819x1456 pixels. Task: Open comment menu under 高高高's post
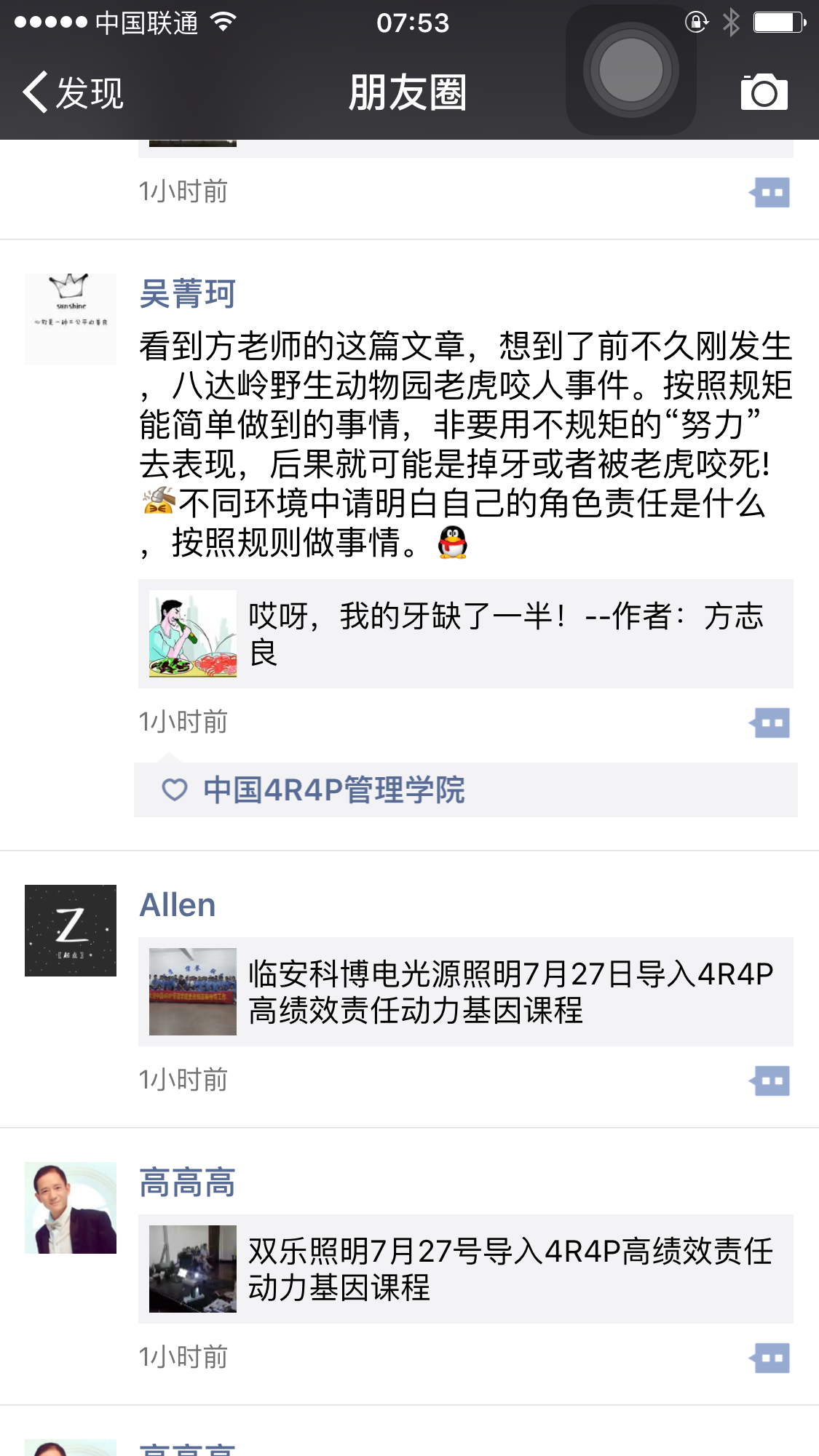(x=770, y=1358)
